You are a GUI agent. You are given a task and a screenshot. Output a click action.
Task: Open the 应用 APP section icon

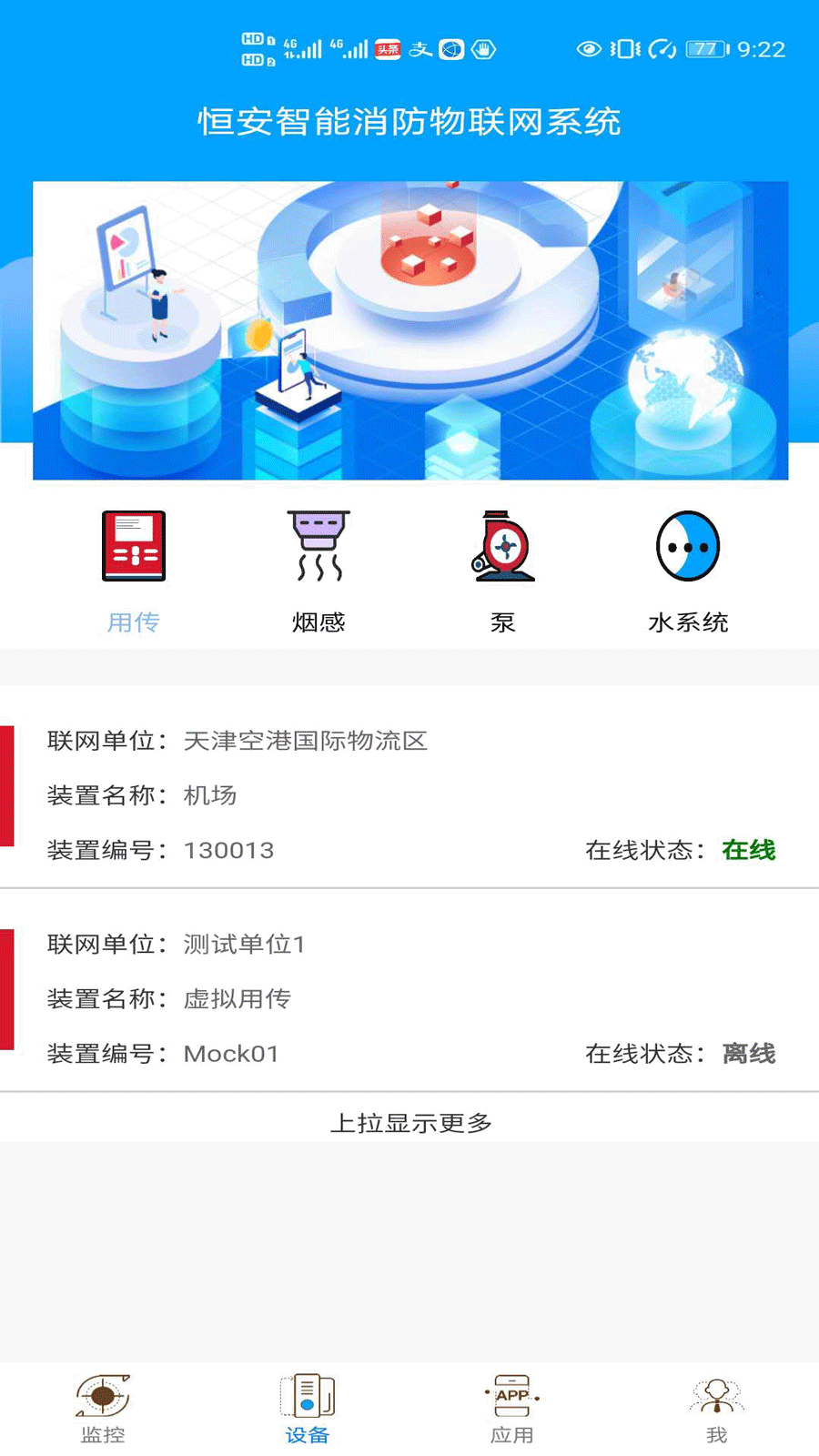coord(512,1406)
